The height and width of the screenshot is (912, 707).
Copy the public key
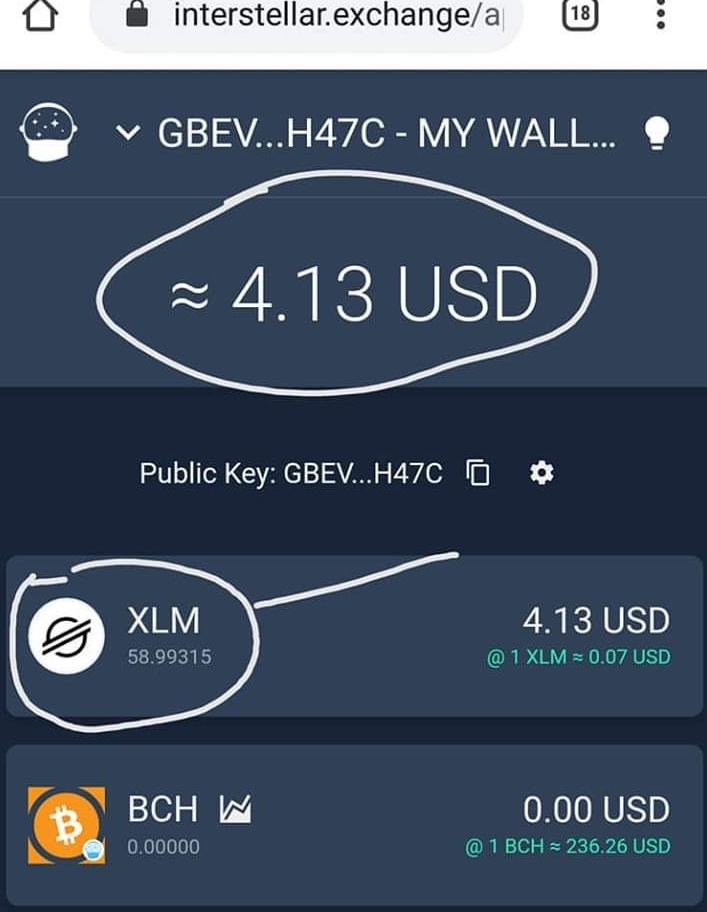(478, 473)
